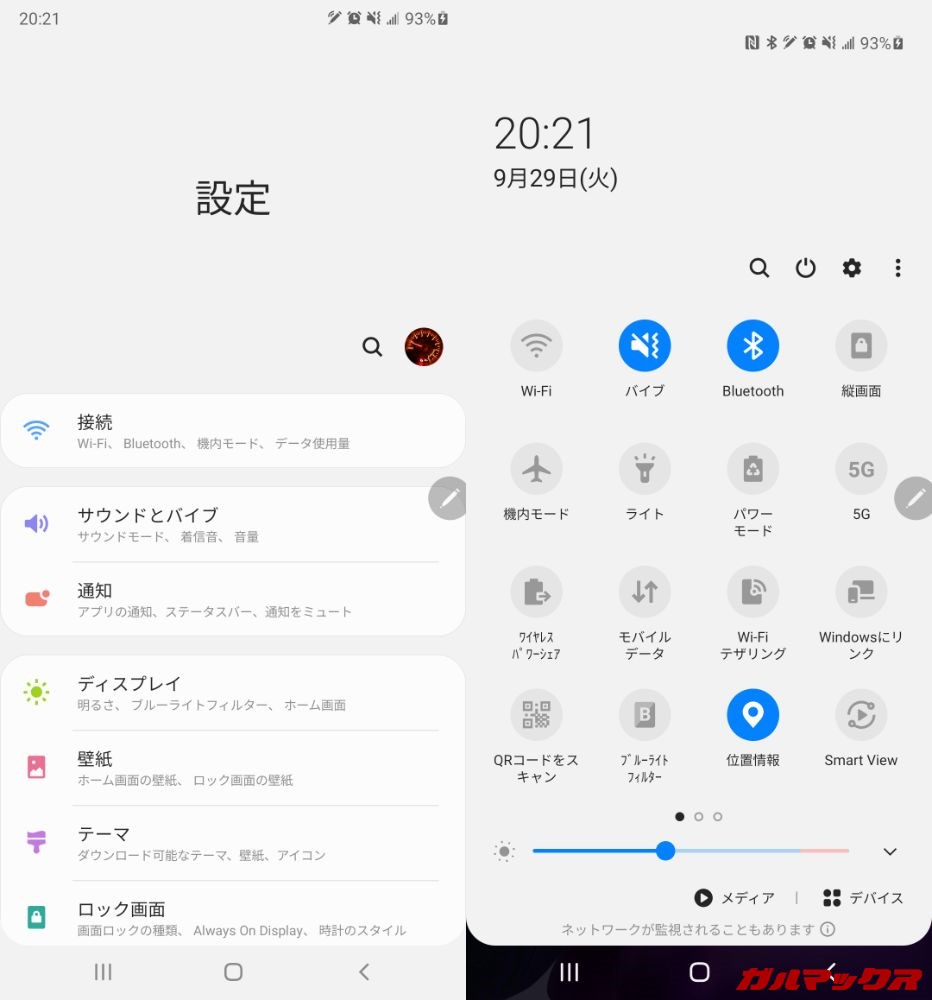Open サウンドとバイブ settings

point(232,524)
